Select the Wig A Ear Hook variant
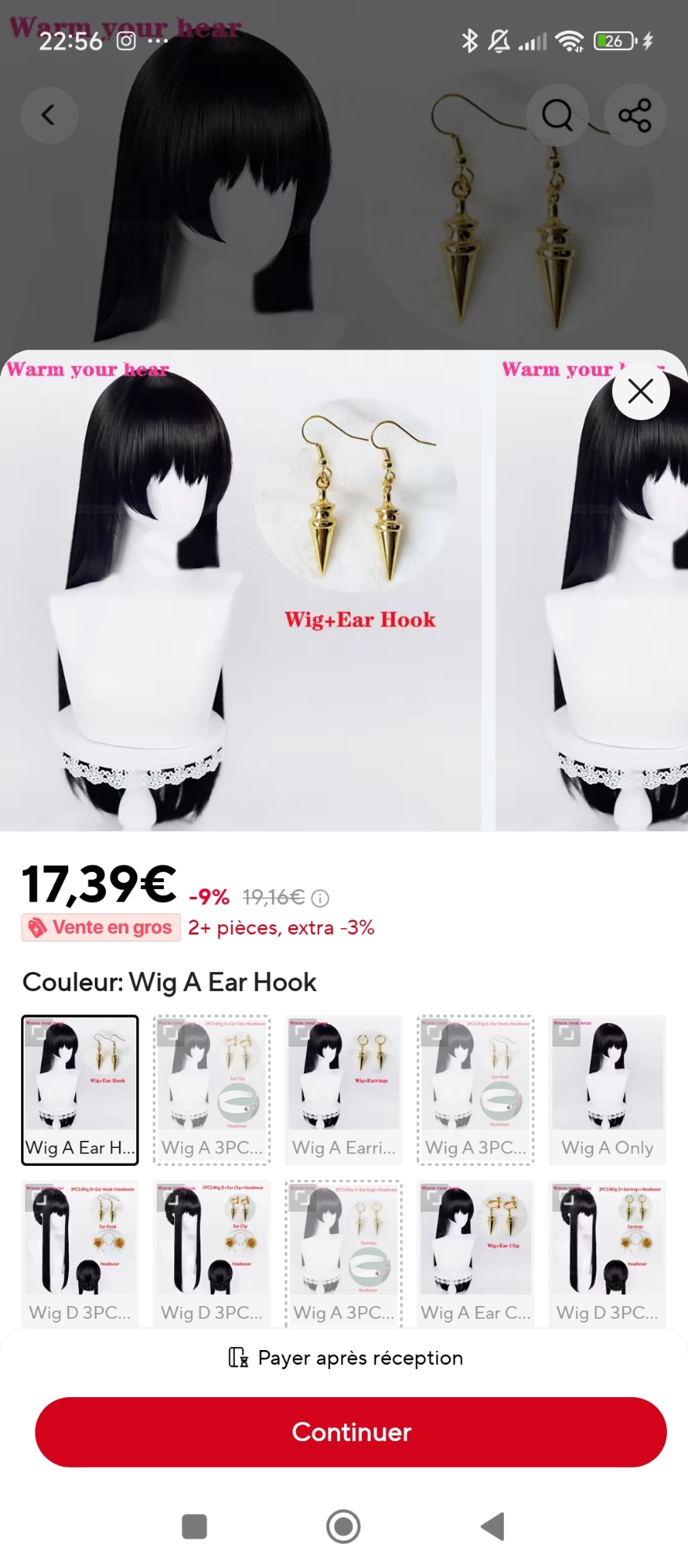Viewport: 688px width, 1568px height. coord(80,1088)
